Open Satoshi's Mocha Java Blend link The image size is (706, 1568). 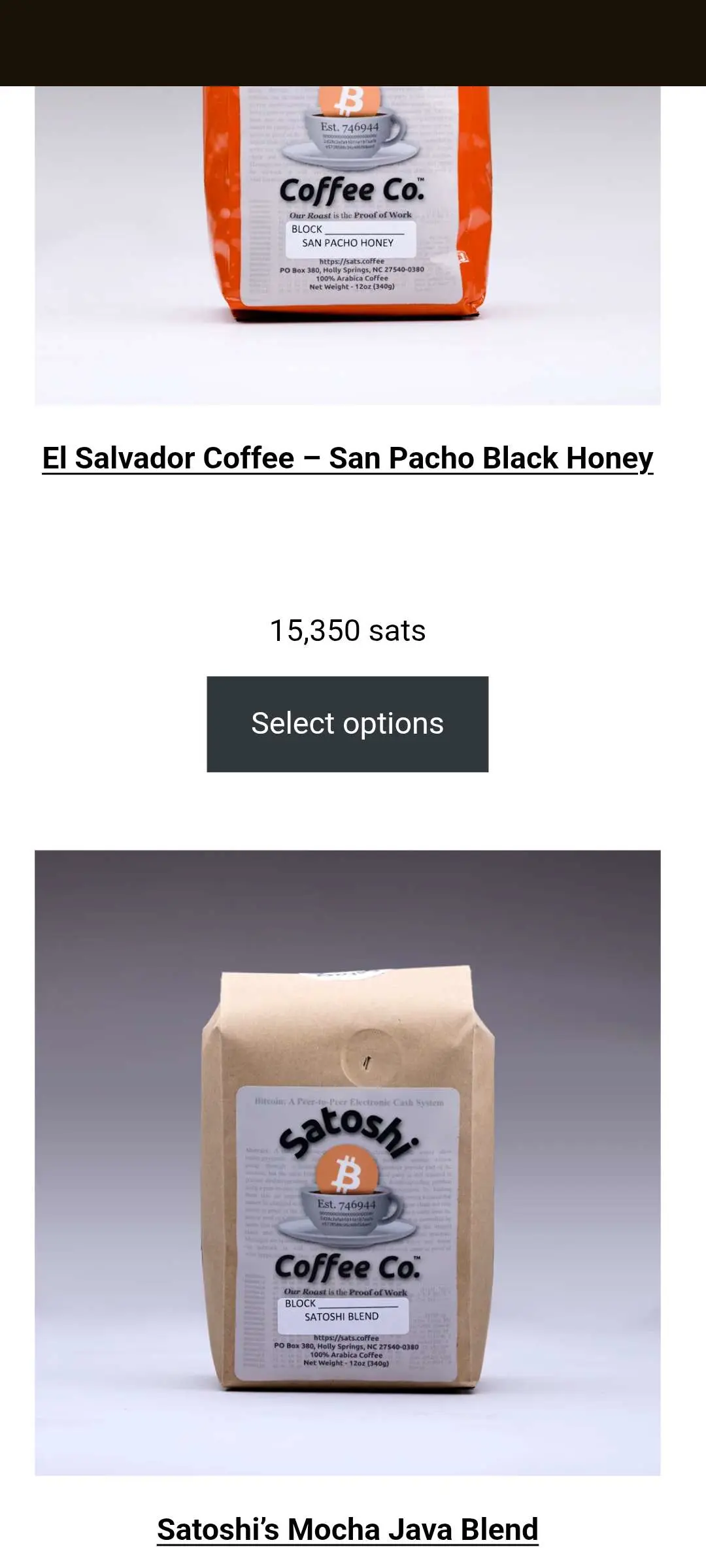347,1530
